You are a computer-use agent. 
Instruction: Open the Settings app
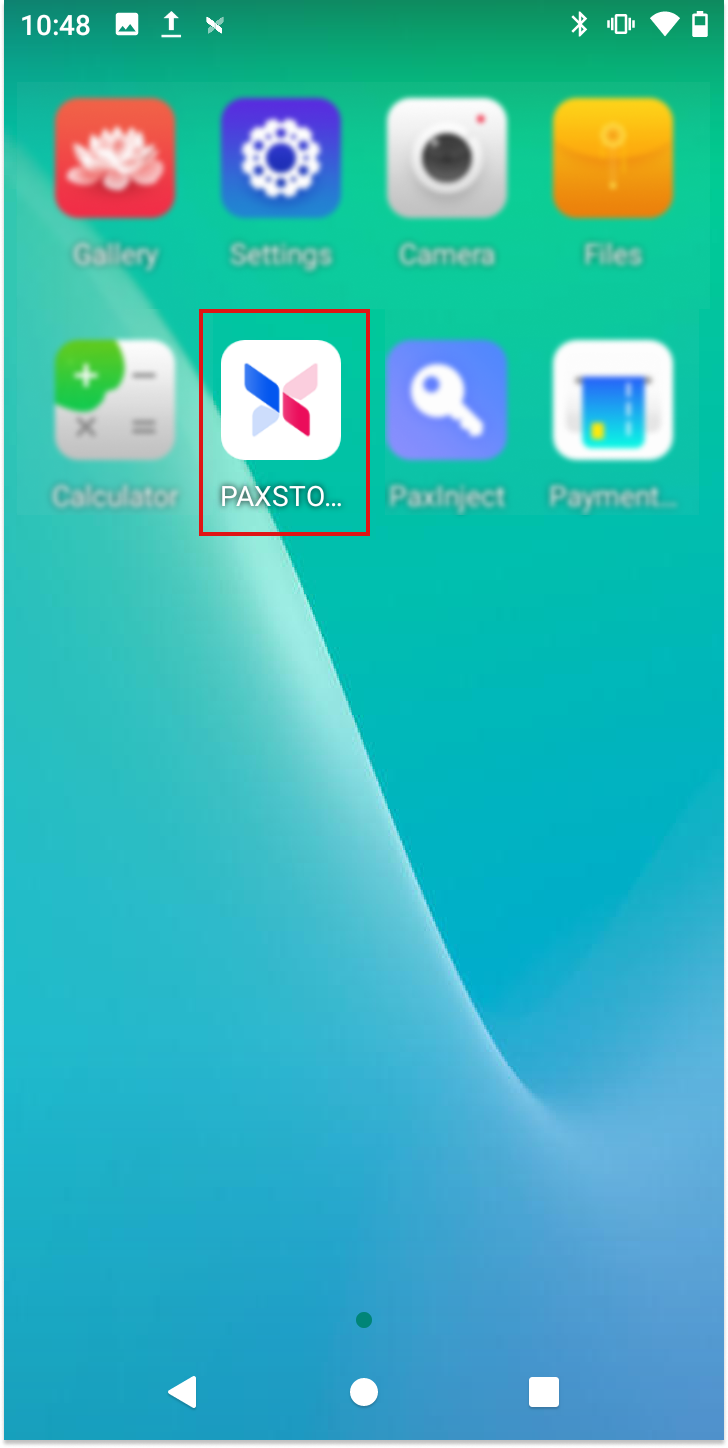281,158
